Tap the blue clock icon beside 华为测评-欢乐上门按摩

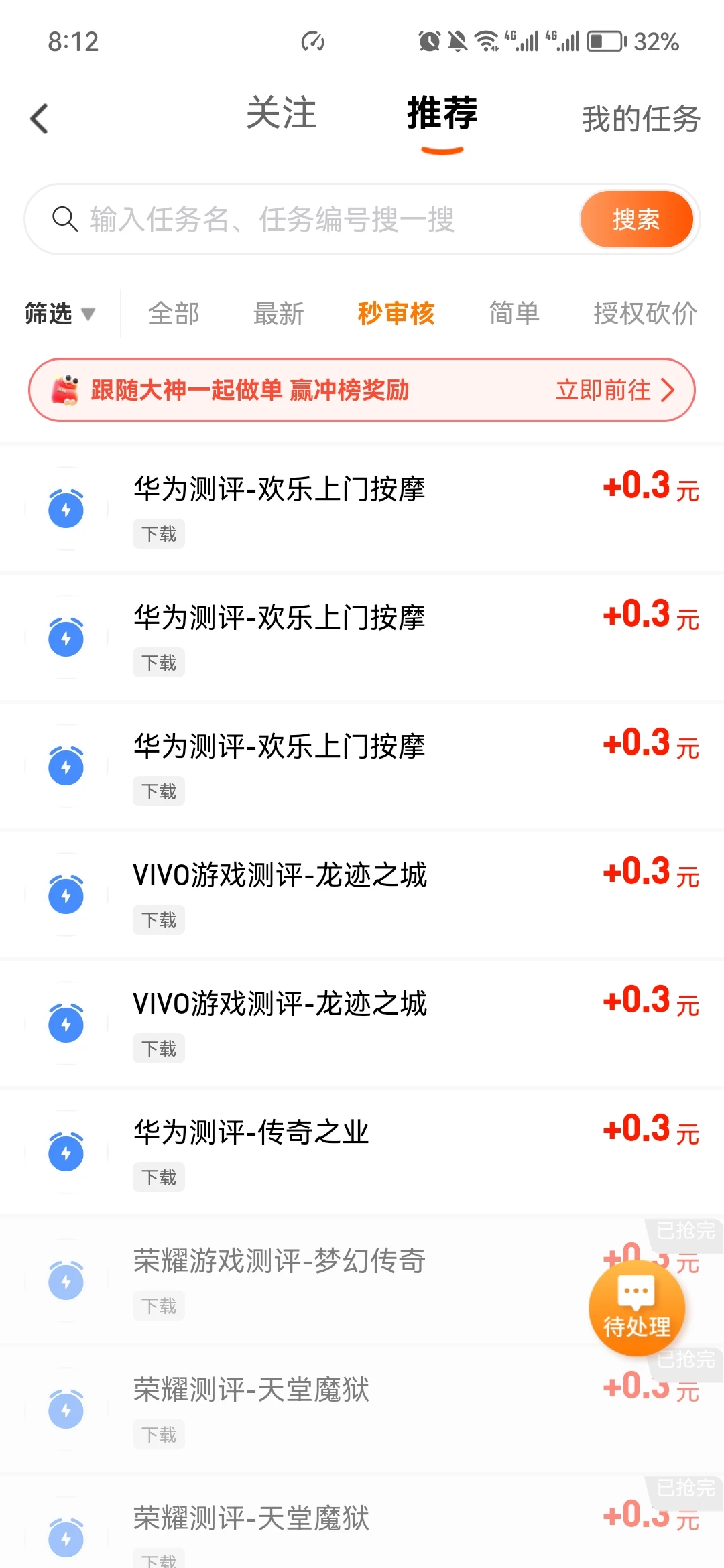(x=65, y=509)
